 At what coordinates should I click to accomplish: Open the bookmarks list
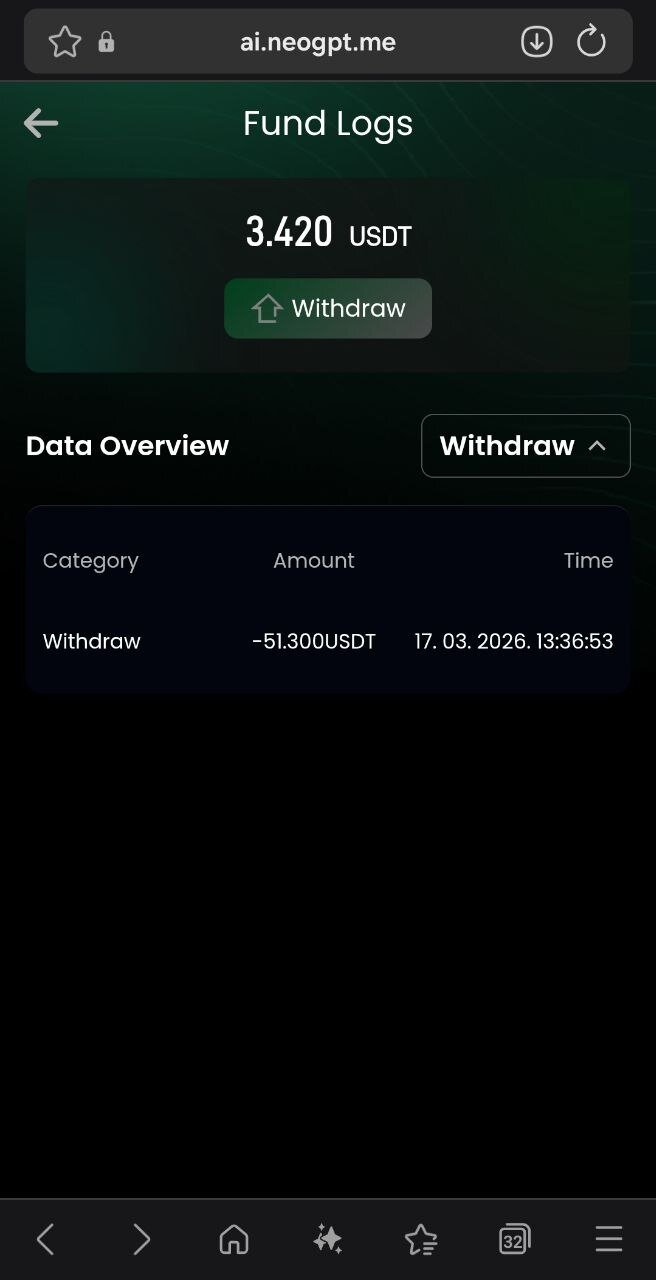pyautogui.click(x=421, y=1240)
